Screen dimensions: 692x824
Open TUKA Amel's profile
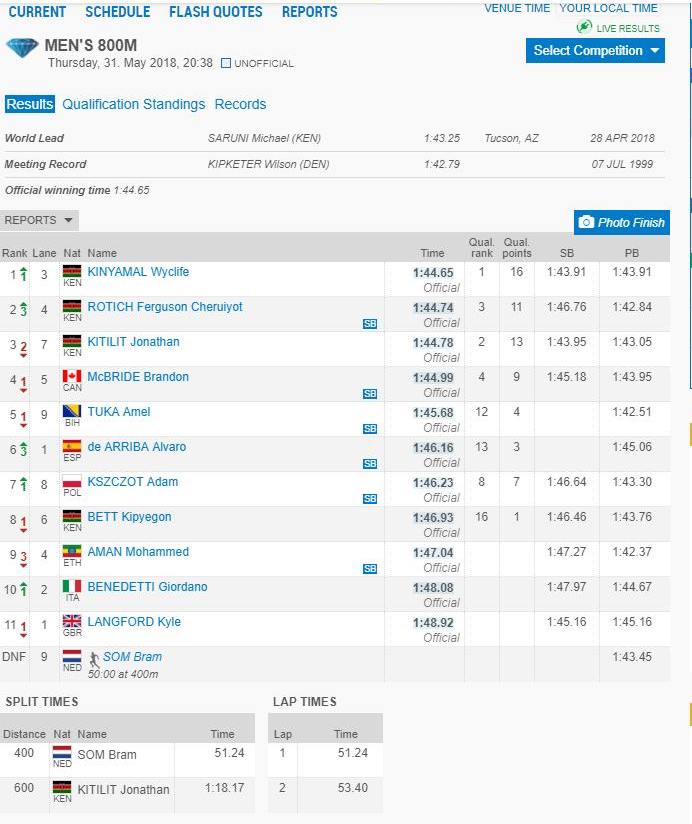[x=118, y=412]
